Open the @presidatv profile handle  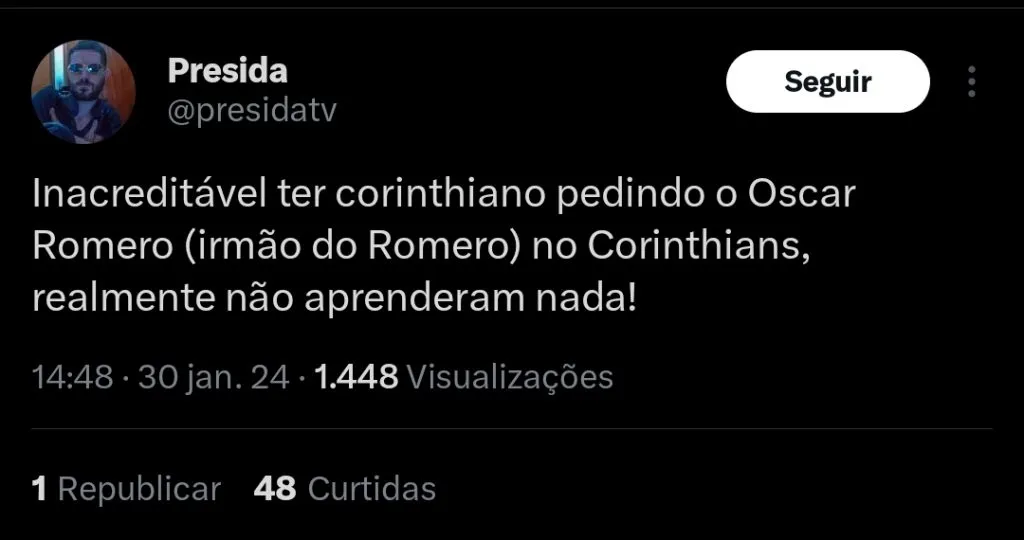pos(252,111)
